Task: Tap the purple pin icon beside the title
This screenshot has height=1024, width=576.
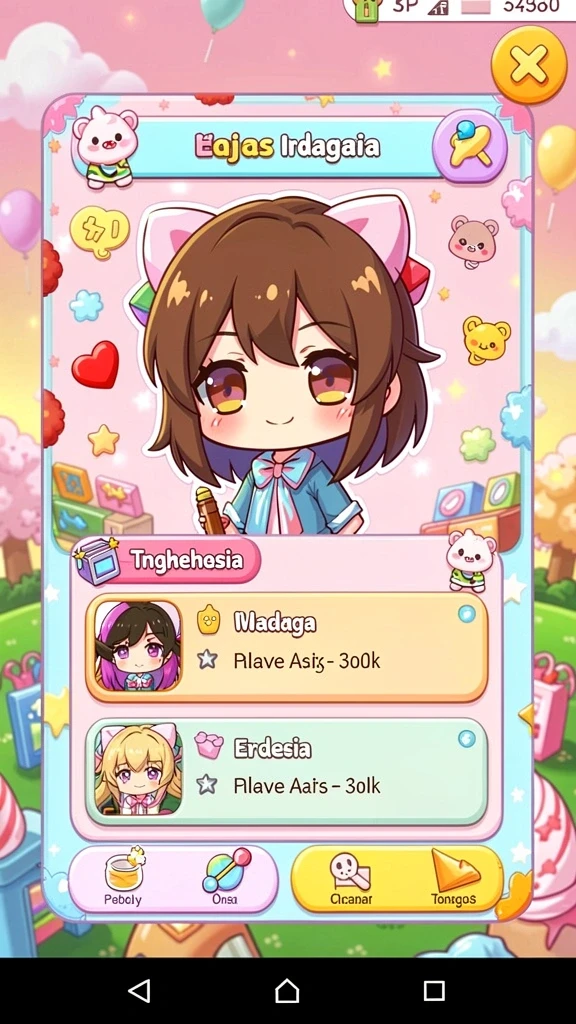Action: 470,146
